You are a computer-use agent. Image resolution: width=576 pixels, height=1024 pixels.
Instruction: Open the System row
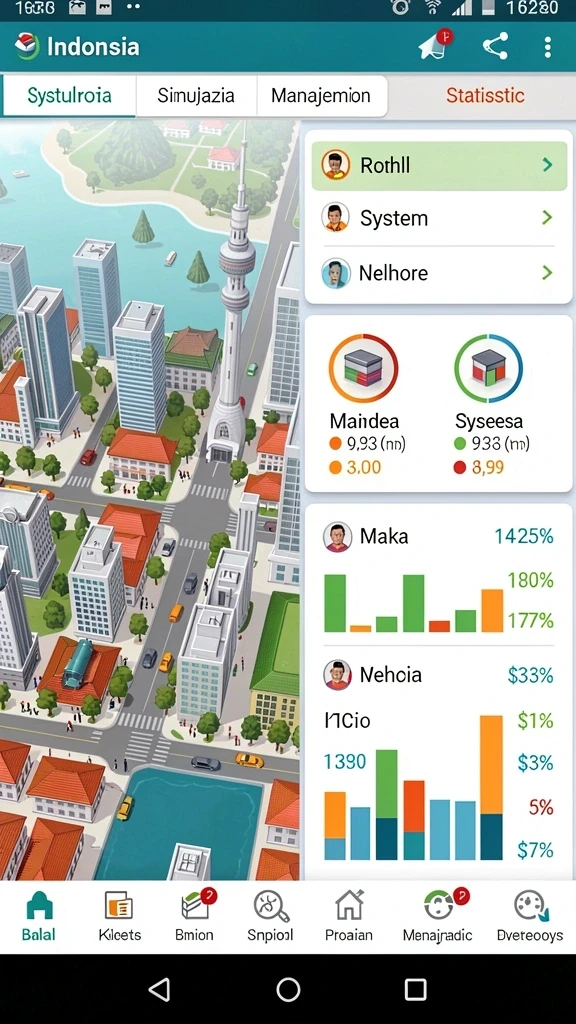(439, 218)
